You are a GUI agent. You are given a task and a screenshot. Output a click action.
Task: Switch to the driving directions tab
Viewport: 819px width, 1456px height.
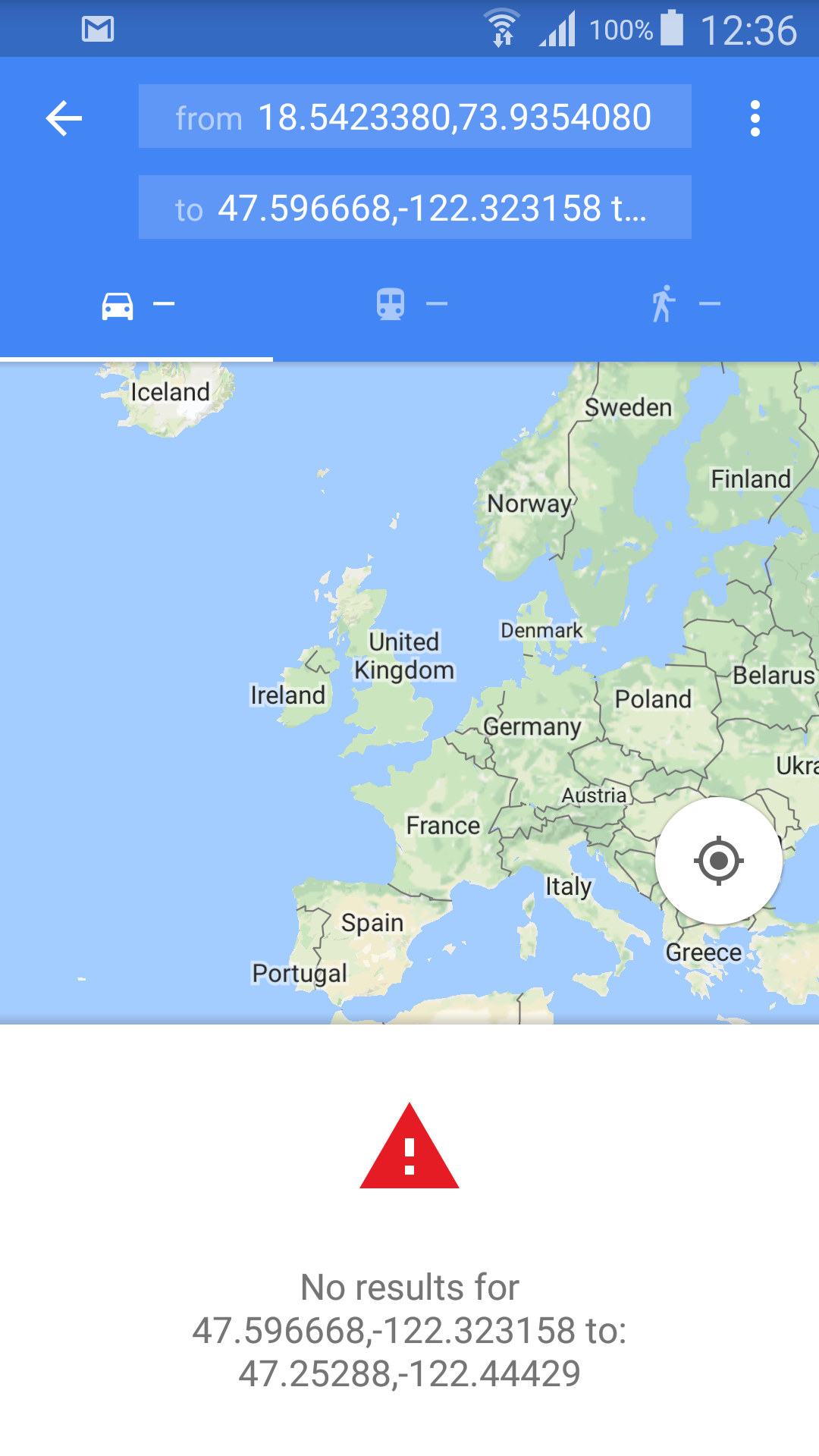[x=136, y=305]
